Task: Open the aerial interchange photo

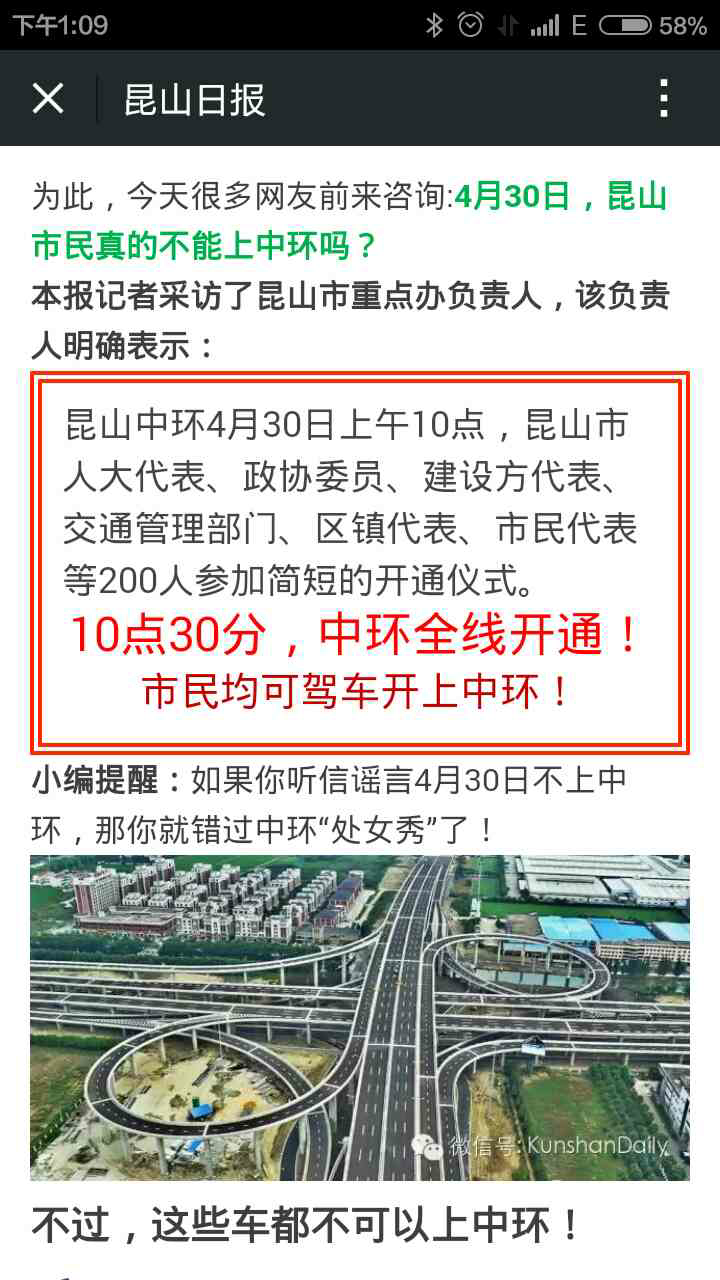Action: pyautogui.click(x=360, y=1017)
